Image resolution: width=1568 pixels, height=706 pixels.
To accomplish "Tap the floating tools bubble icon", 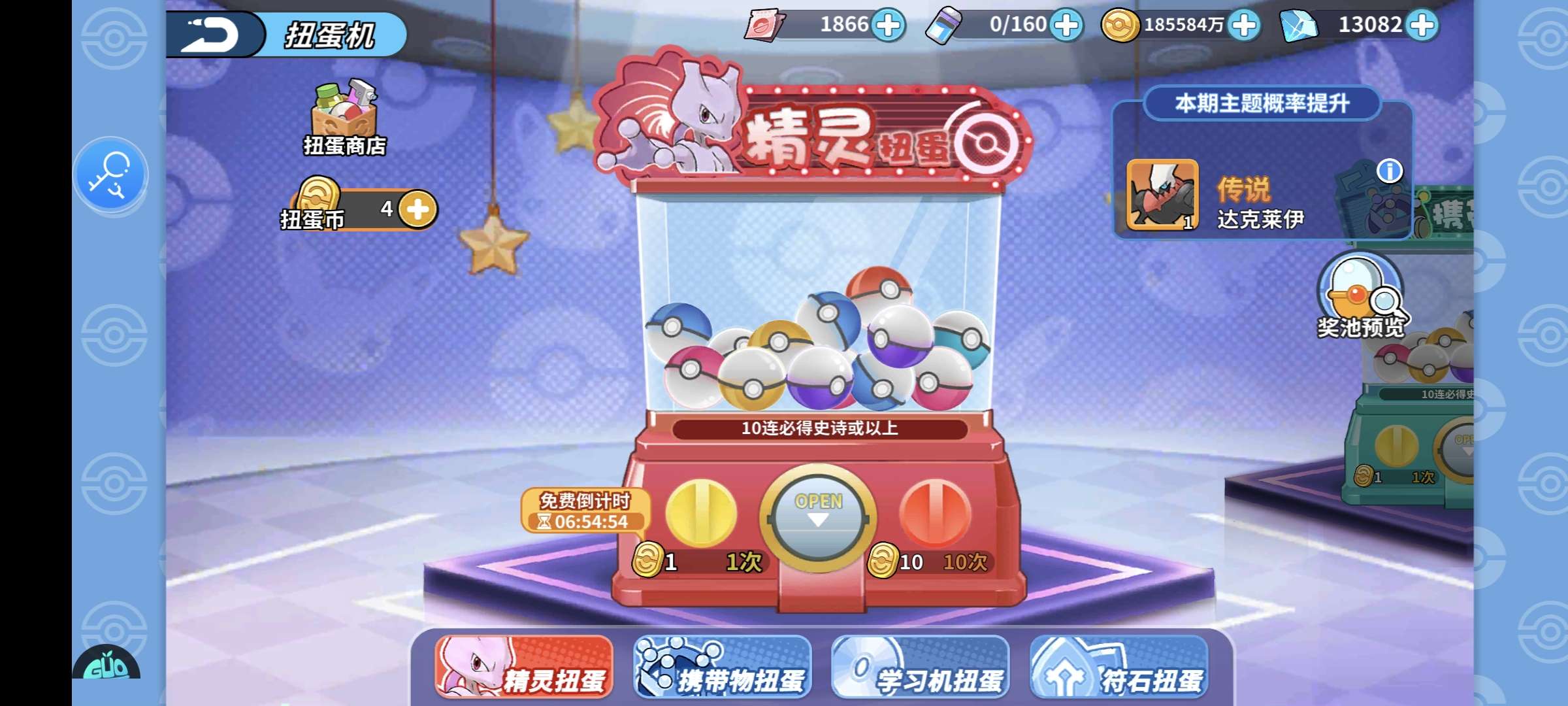I will tap(110, 174).
